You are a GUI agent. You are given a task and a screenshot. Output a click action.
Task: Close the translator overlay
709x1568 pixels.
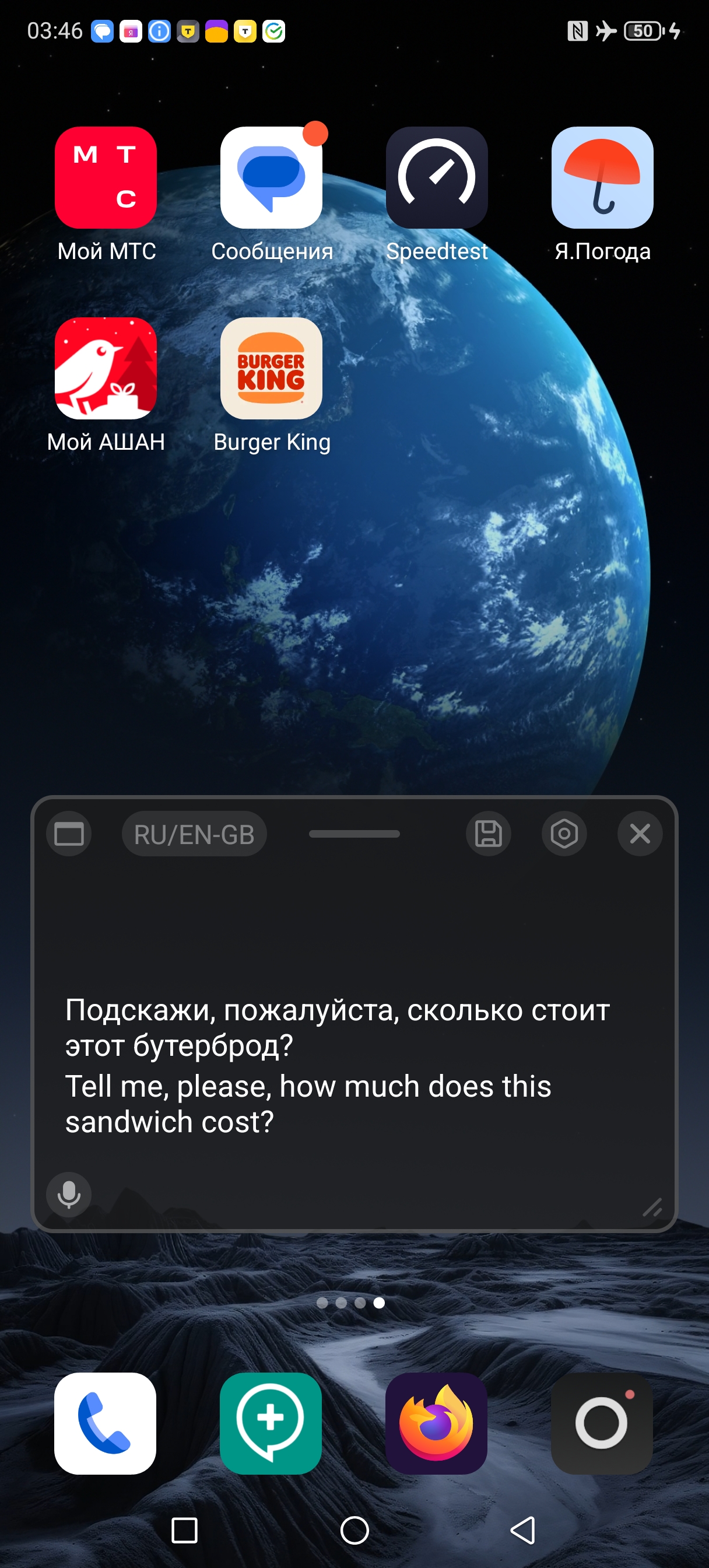coord(640,834)
